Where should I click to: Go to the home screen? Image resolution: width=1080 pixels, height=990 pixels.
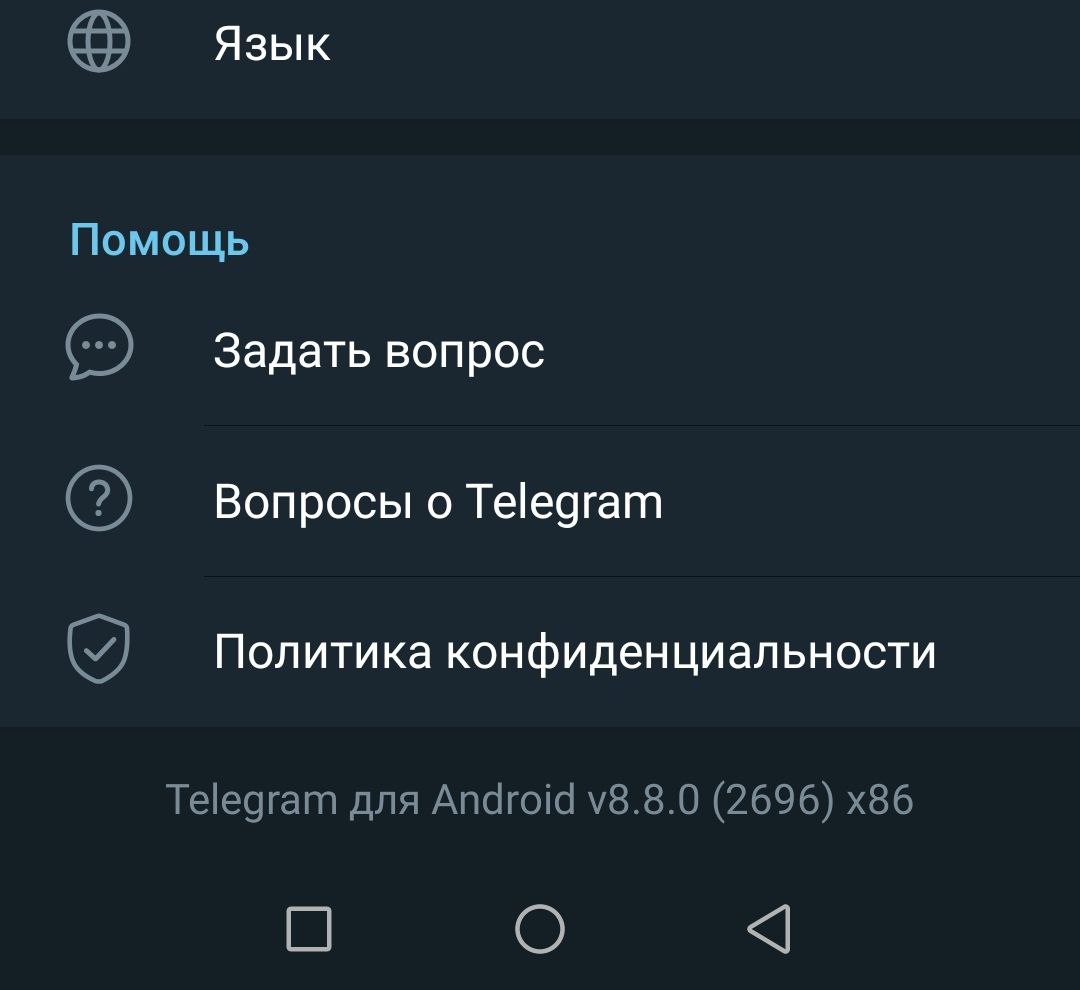click(x=540, y=928)
